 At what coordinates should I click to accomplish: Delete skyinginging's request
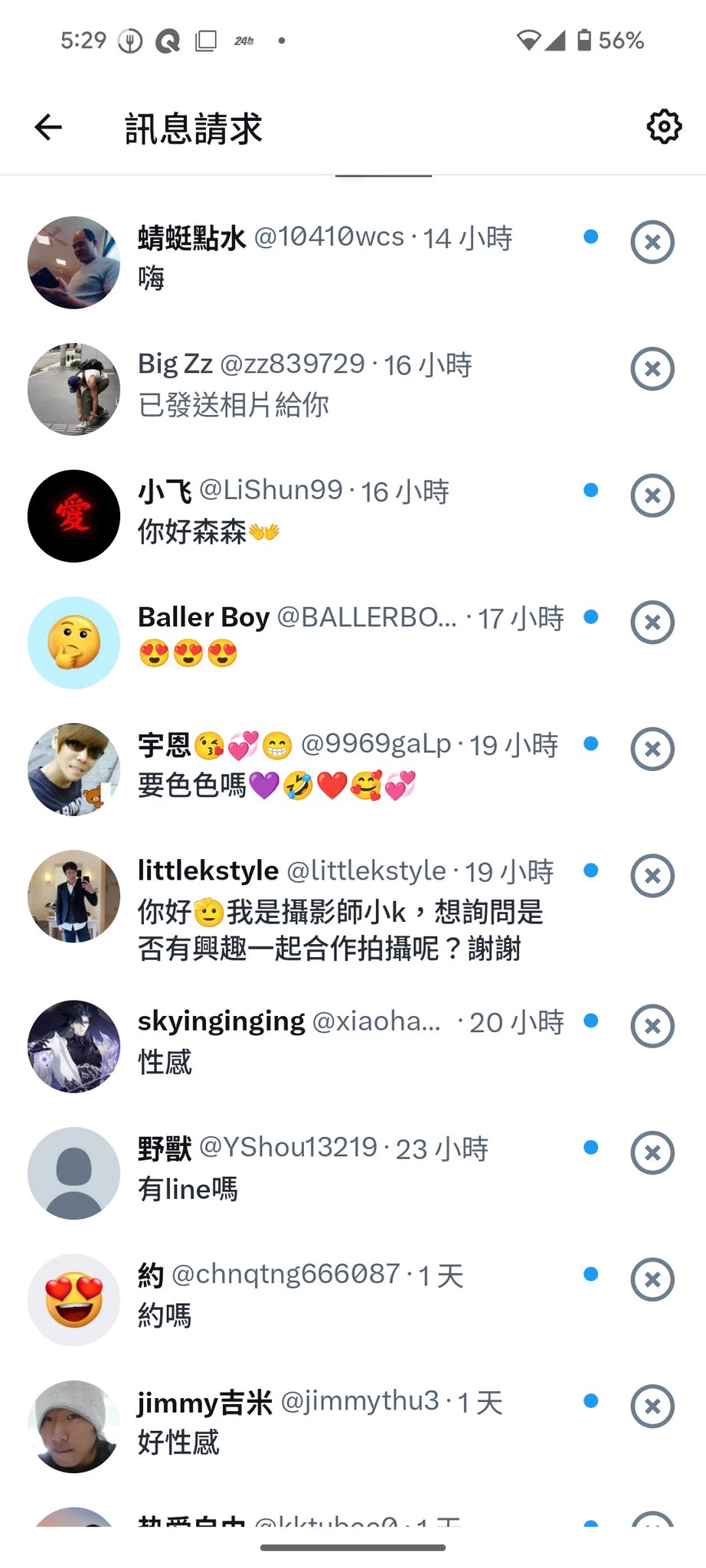click(x=652, y=1026)
